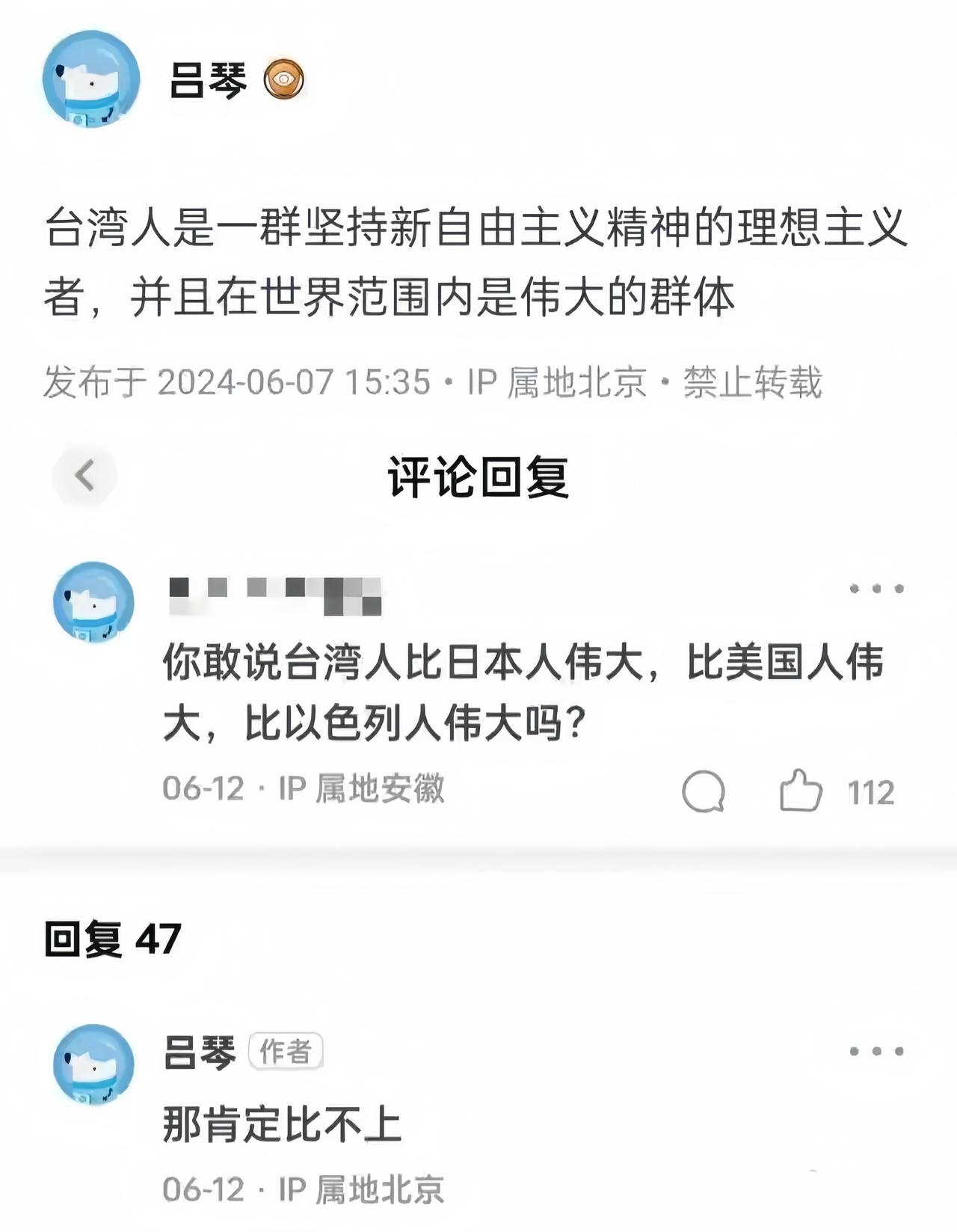The image size is (957, 1232).
Task: Tap the 作者 author badge to filter author replies
Action: pos(284,1049)
